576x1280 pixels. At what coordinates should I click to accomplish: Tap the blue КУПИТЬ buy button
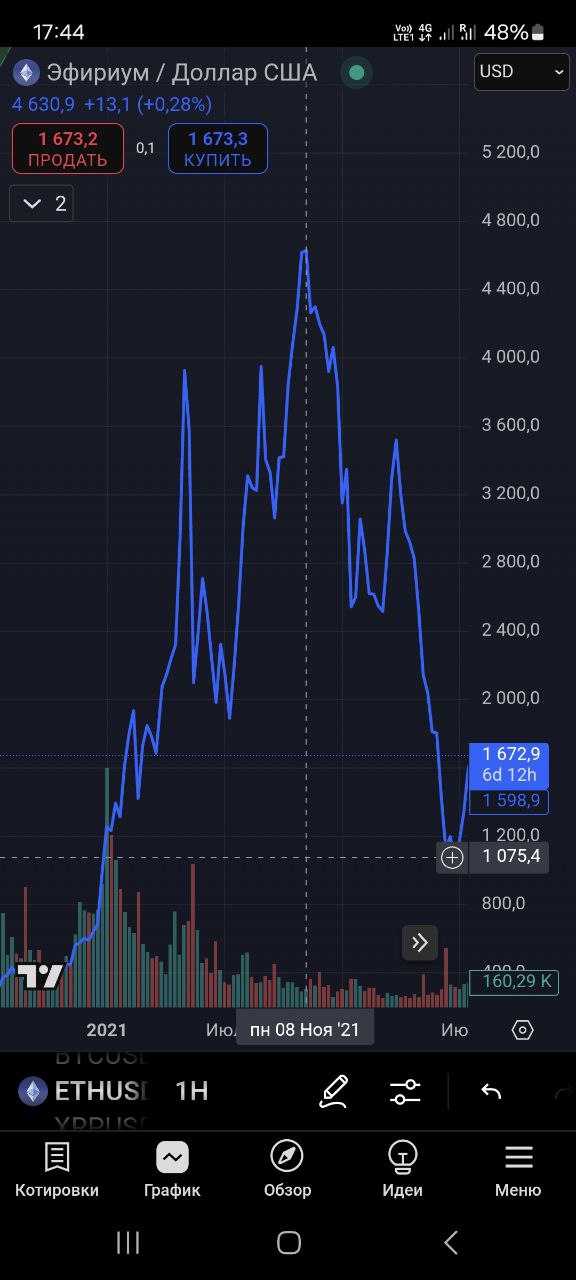coord(218,149)
